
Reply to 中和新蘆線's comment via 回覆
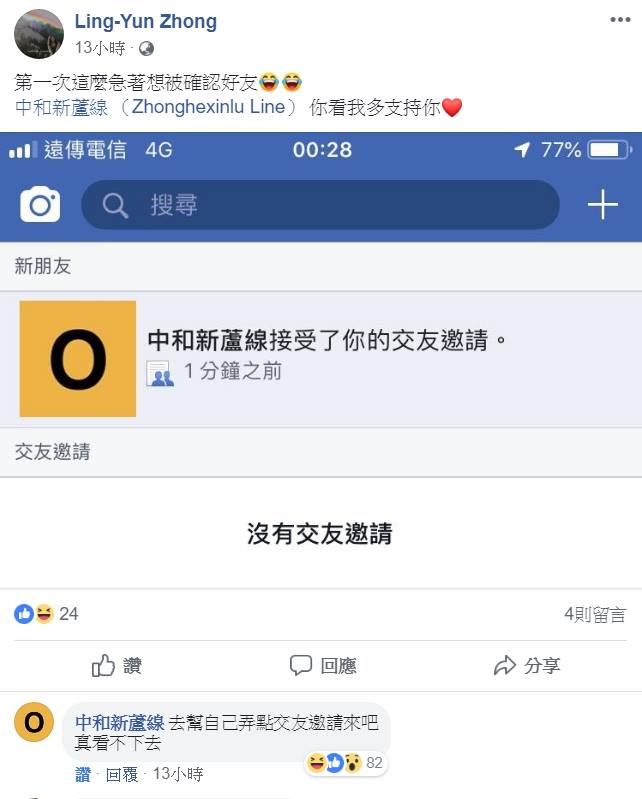click(122, 774)
